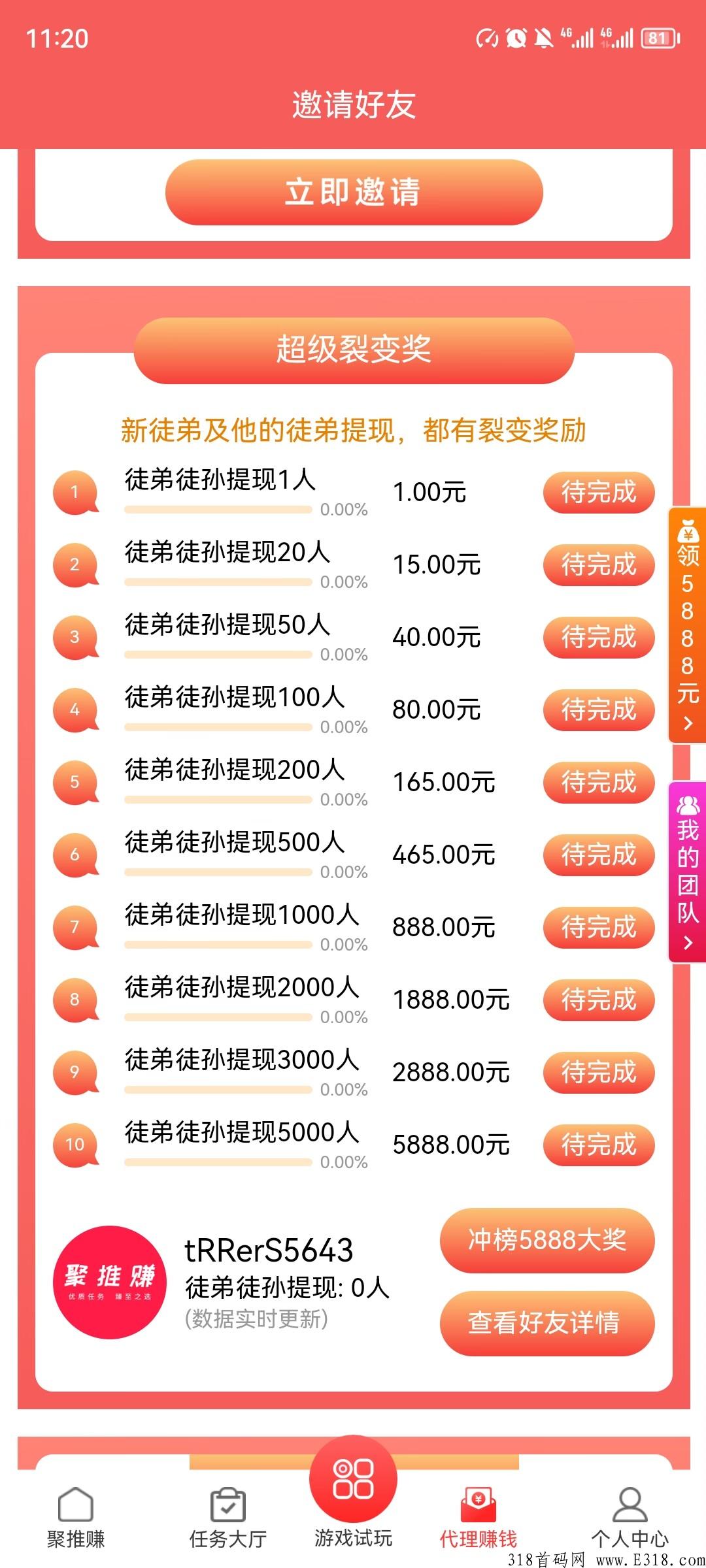This screenshot has width=706, height=1568.
Task: Open the 个人中心 tab
Action: (630, 1518)
